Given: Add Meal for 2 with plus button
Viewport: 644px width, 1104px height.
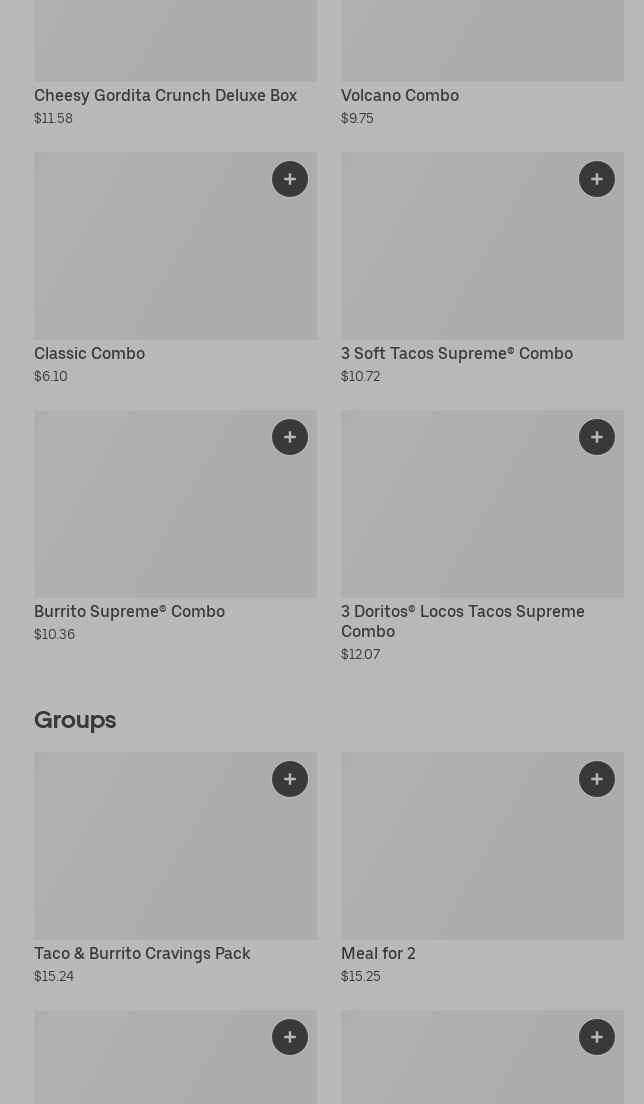Looking at the screenshot, I should click(x=597, y=779).
